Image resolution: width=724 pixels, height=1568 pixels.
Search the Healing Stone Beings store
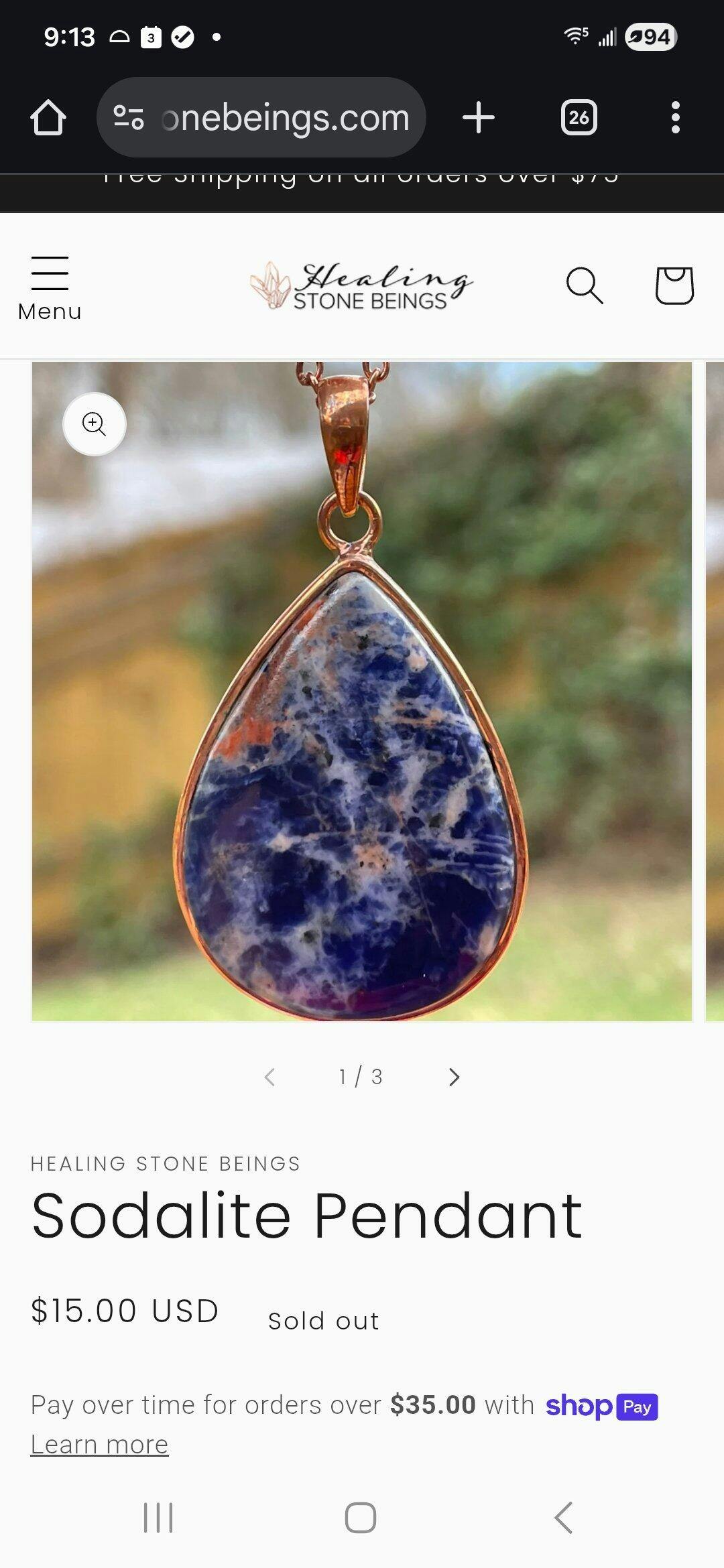click(584, 286)
